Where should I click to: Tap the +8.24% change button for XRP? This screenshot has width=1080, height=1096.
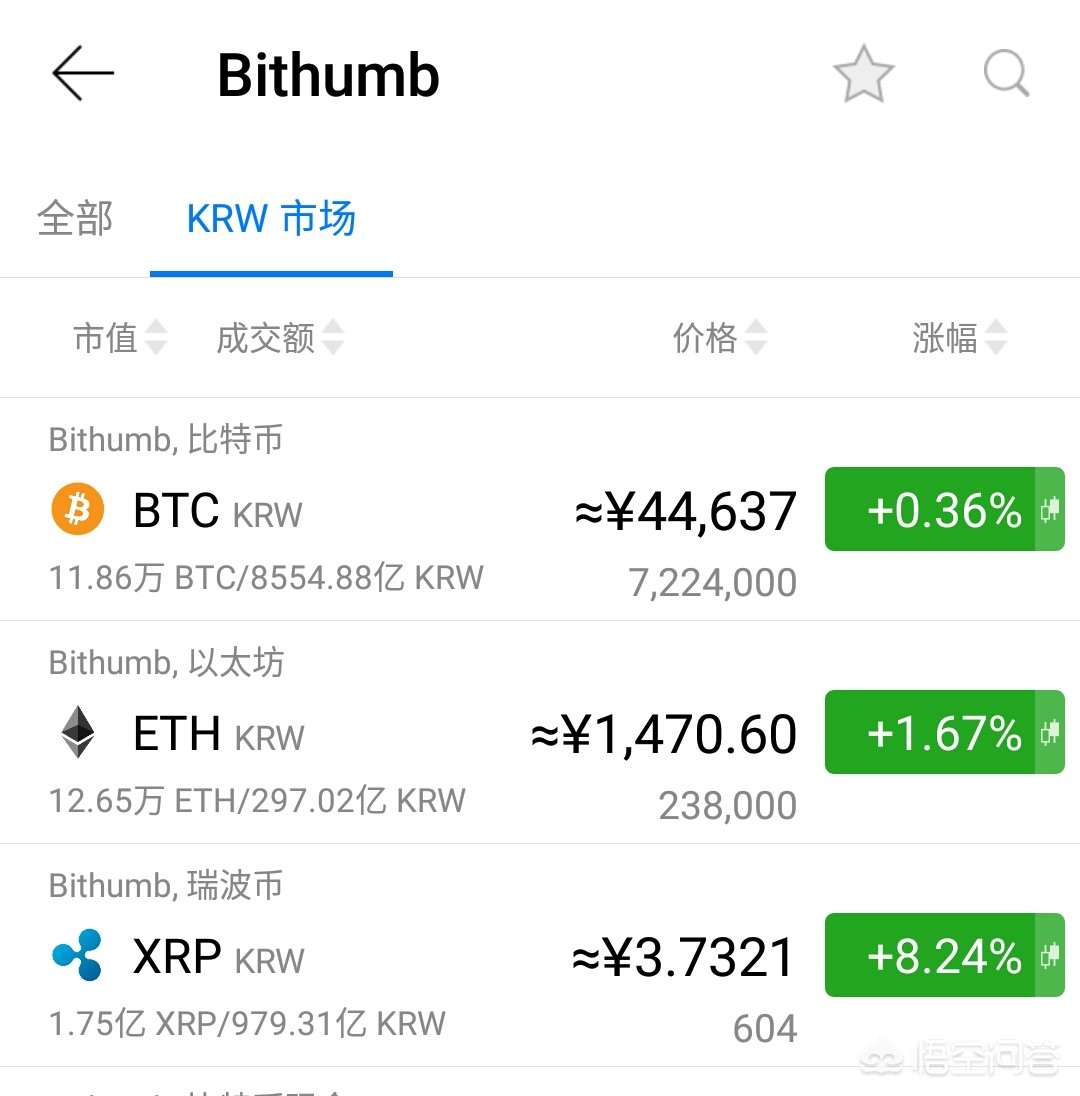pyautogui.click(x=943, y=957)
